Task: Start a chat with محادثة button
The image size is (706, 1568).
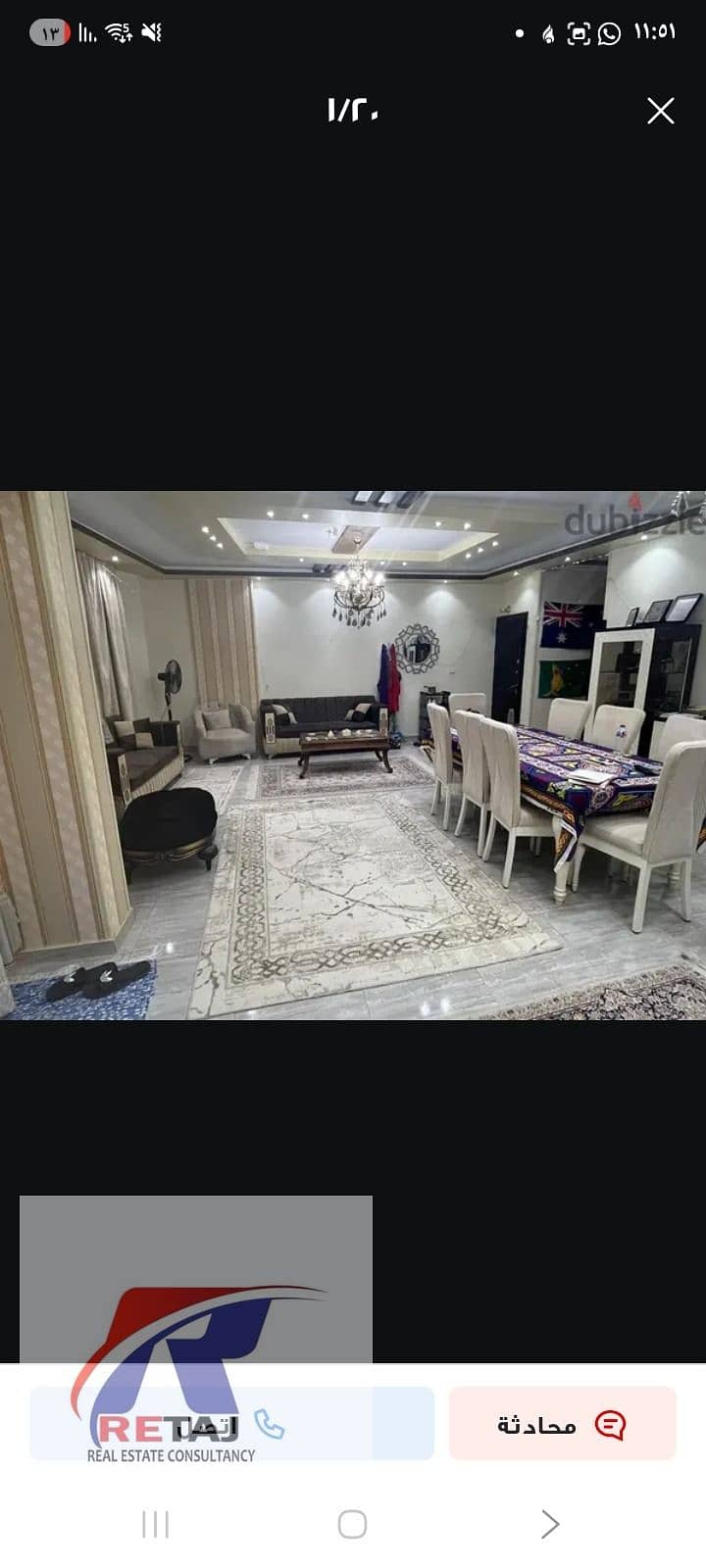Action: (x=563, y=1424)
